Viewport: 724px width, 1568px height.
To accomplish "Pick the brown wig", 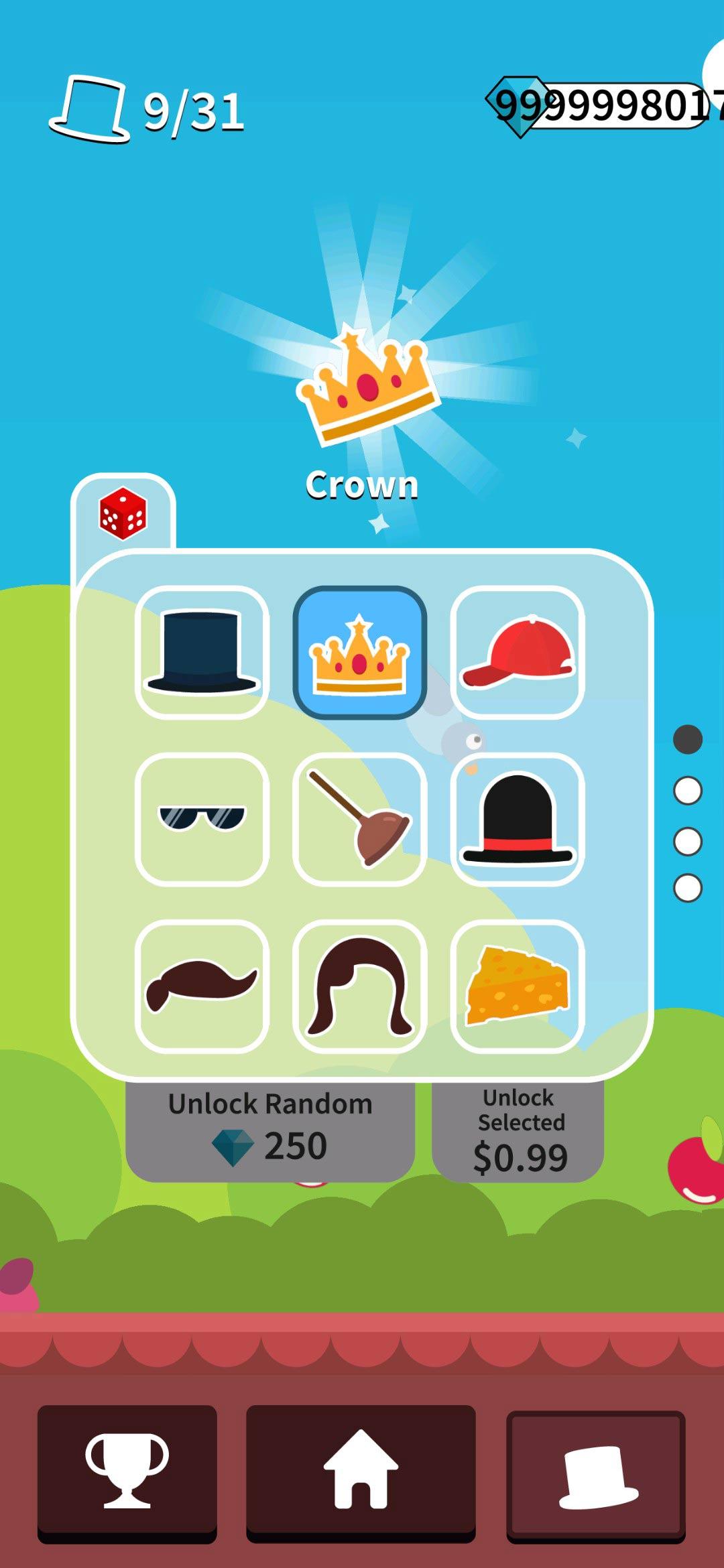I will [x=359, y=986].
